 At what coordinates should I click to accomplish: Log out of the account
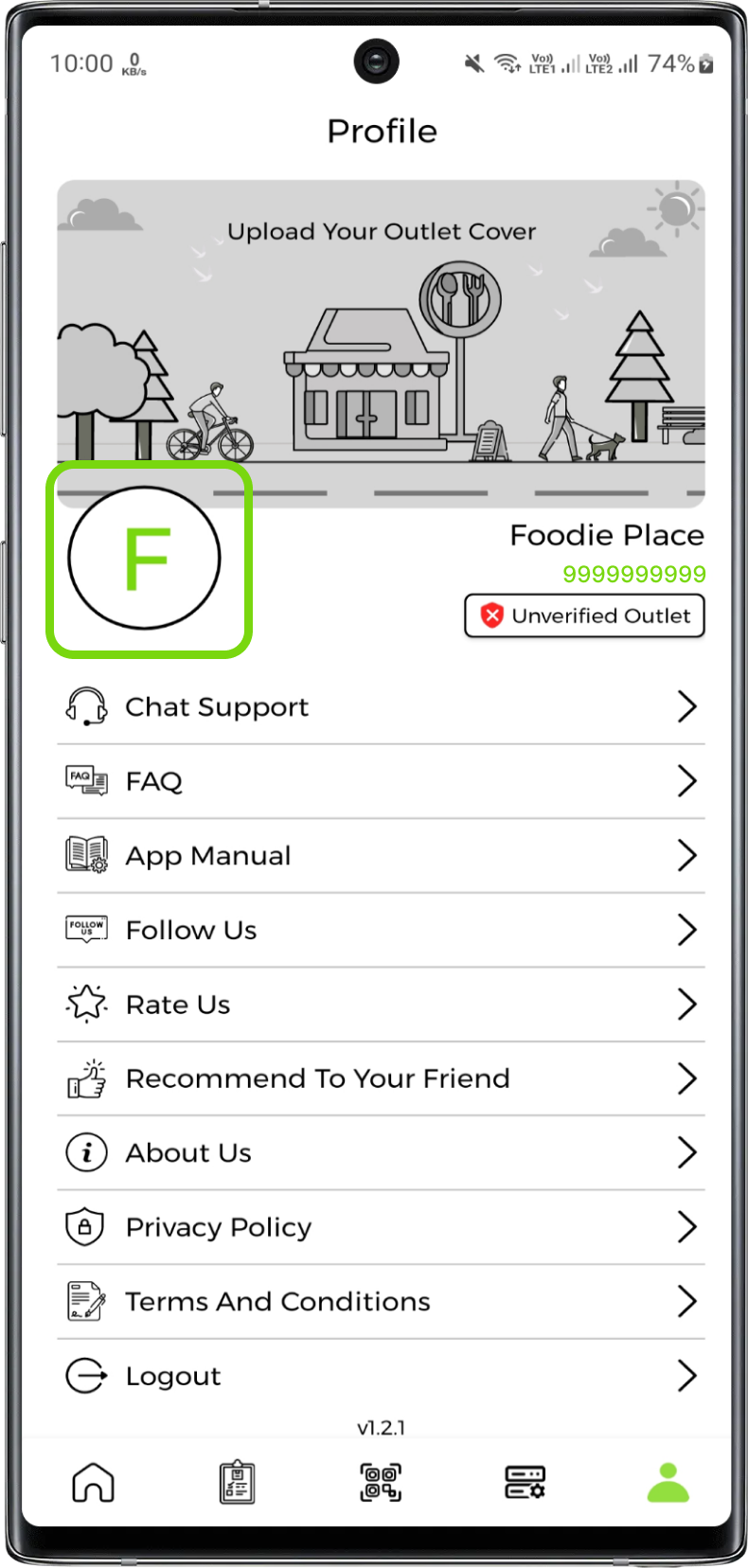[x=381, y=1376]
